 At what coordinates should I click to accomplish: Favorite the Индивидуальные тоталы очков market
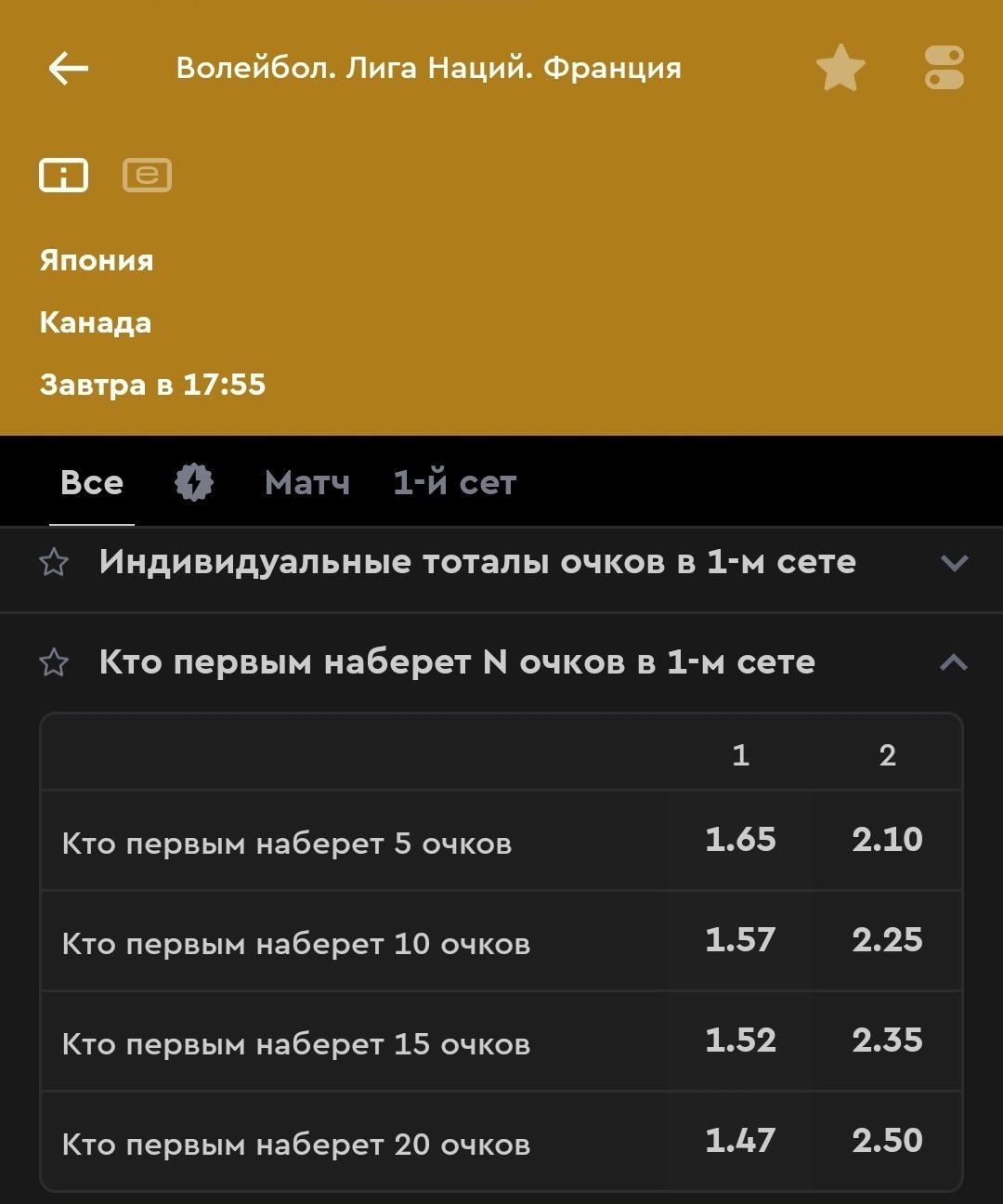click(54, 563)
